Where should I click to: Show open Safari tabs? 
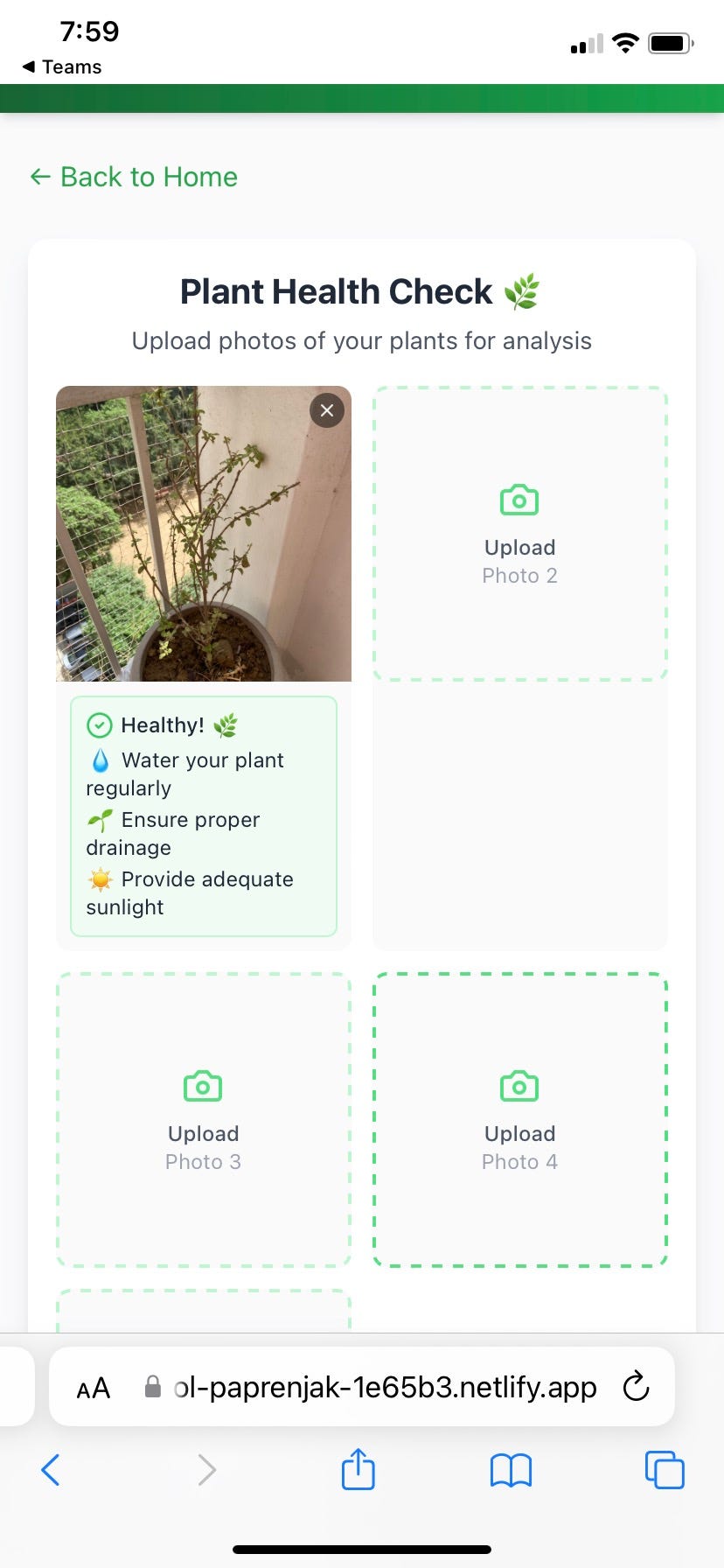664,1470
